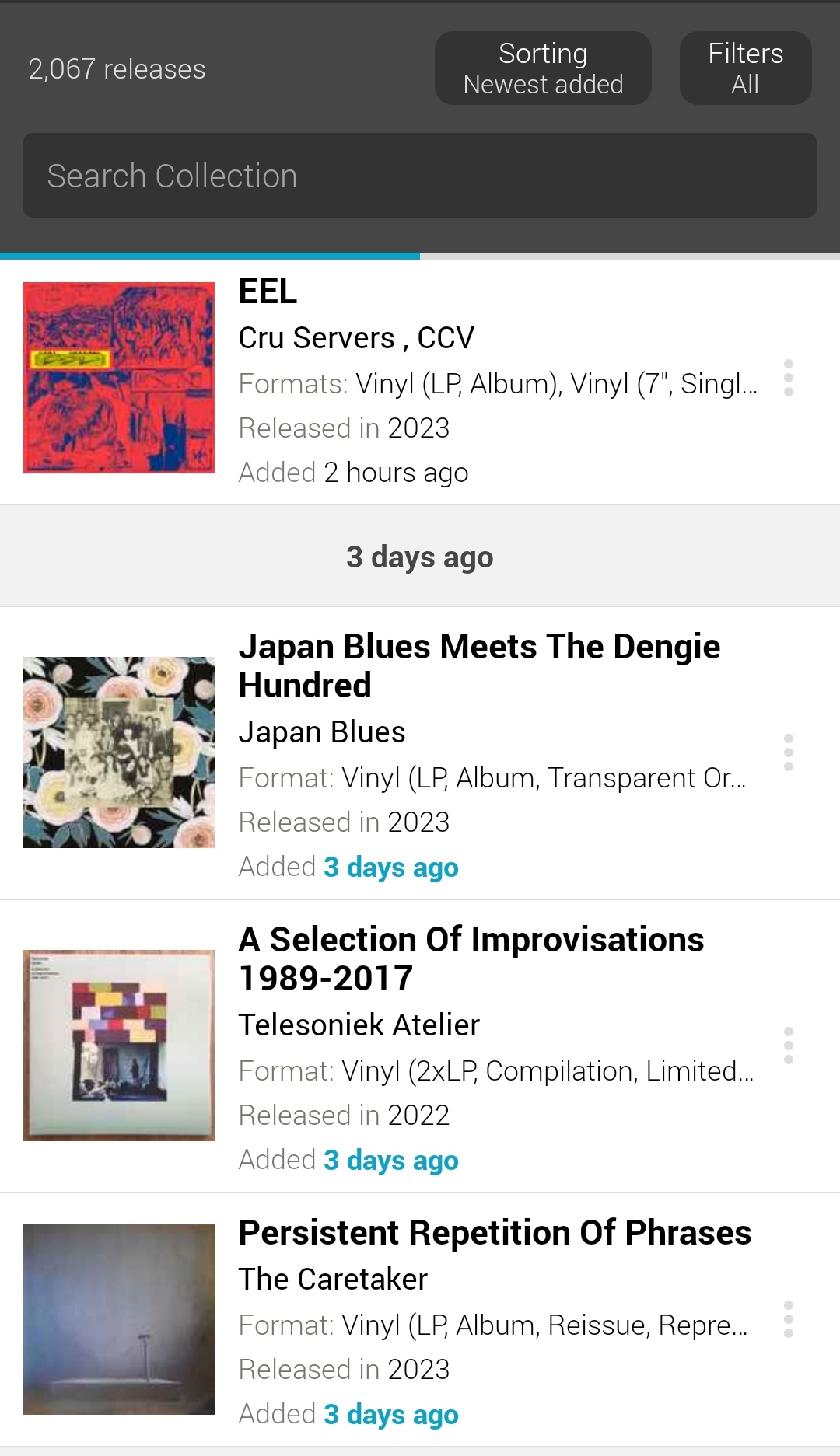Open the Filters All button
Viewport: 840px width, 1456px height.
[745, 68]
